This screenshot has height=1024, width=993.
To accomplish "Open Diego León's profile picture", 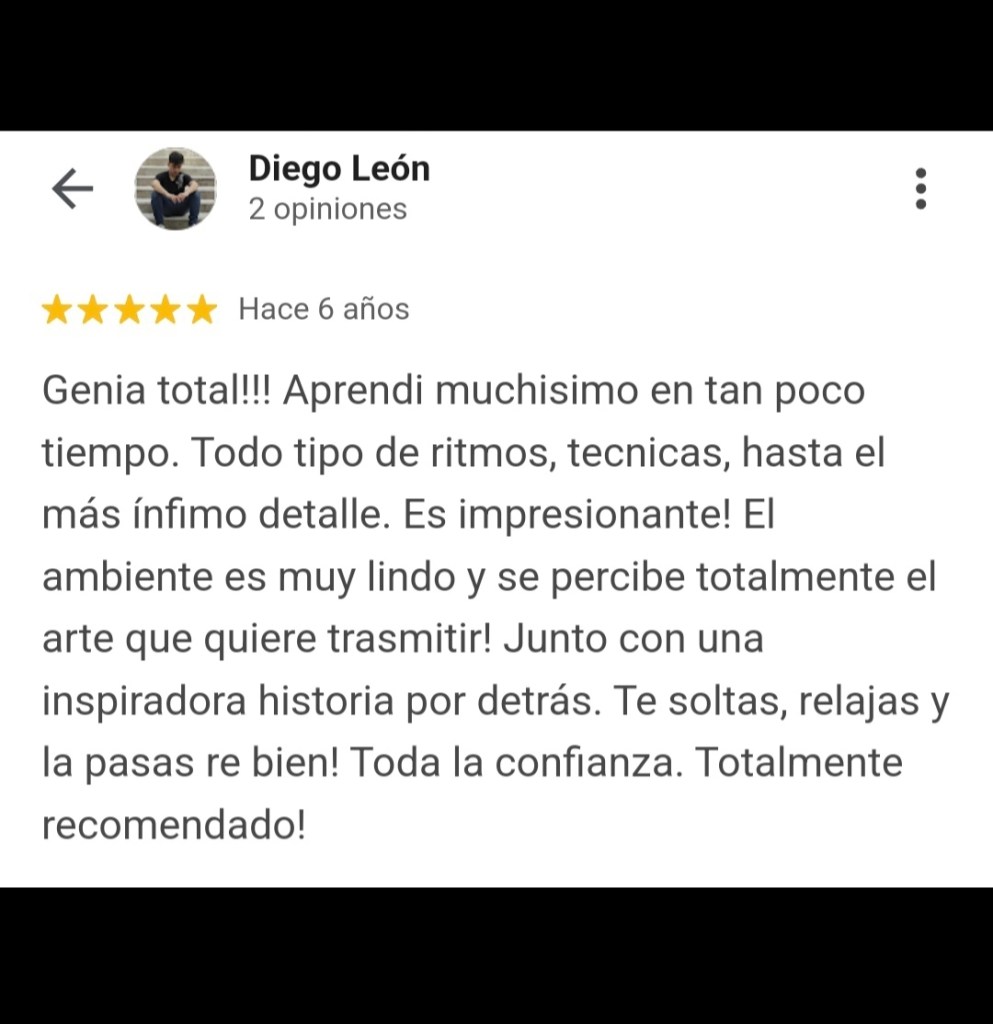I will pos(176,188).
